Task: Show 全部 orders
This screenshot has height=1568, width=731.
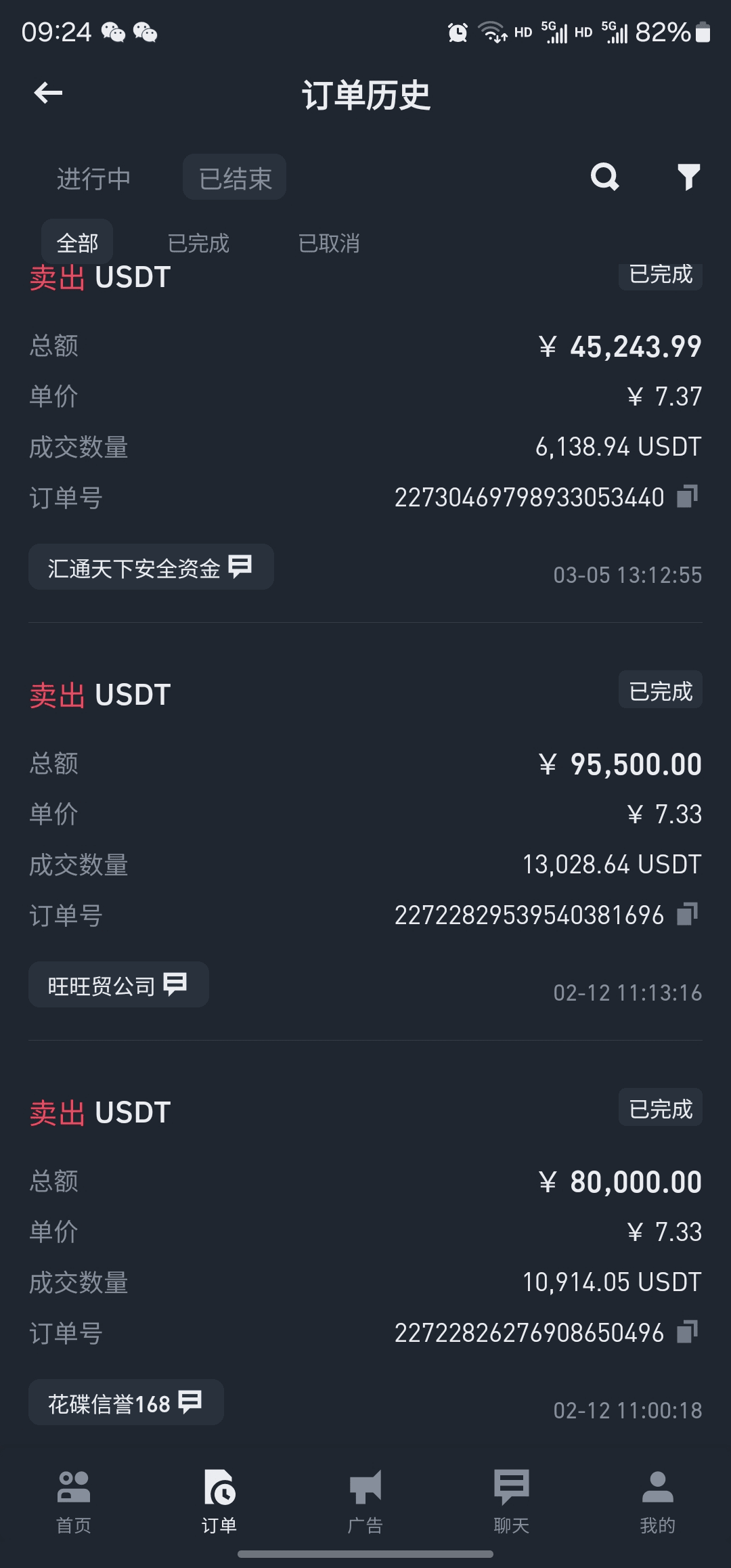Action: [x=77, y=242]
